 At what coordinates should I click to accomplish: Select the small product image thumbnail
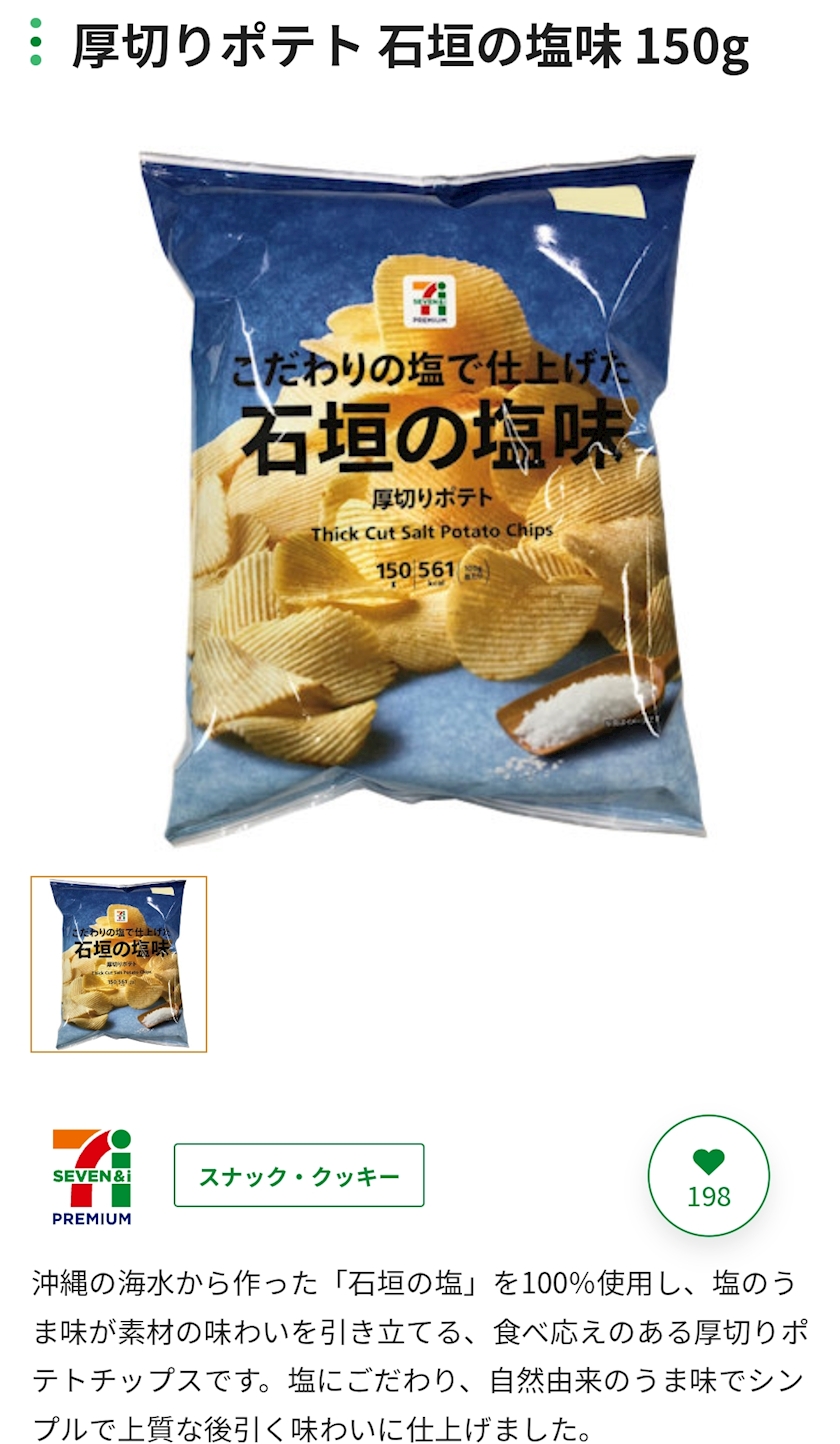point(119,964)
